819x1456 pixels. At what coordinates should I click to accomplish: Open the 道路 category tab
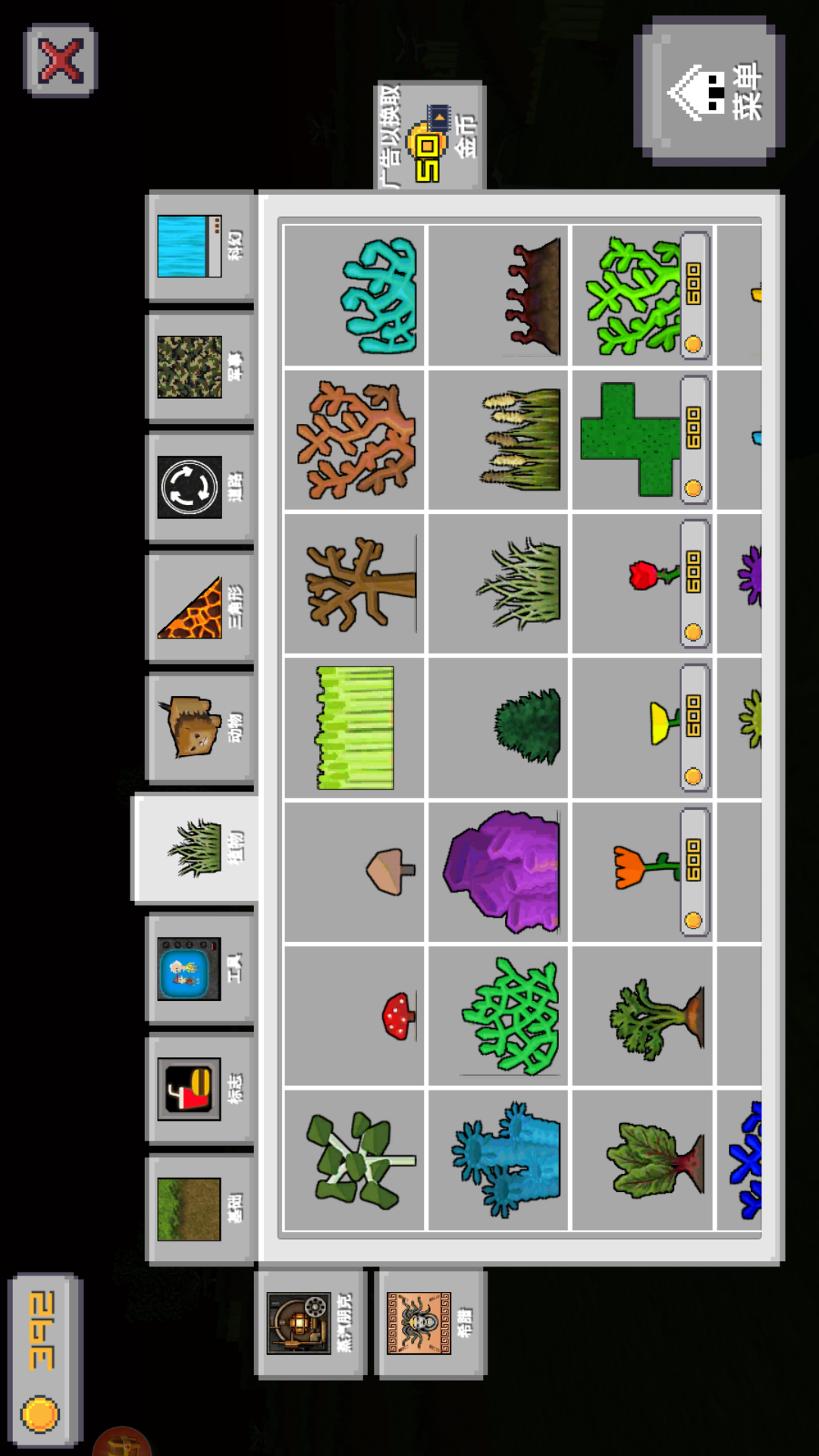[x=200, y=487]
